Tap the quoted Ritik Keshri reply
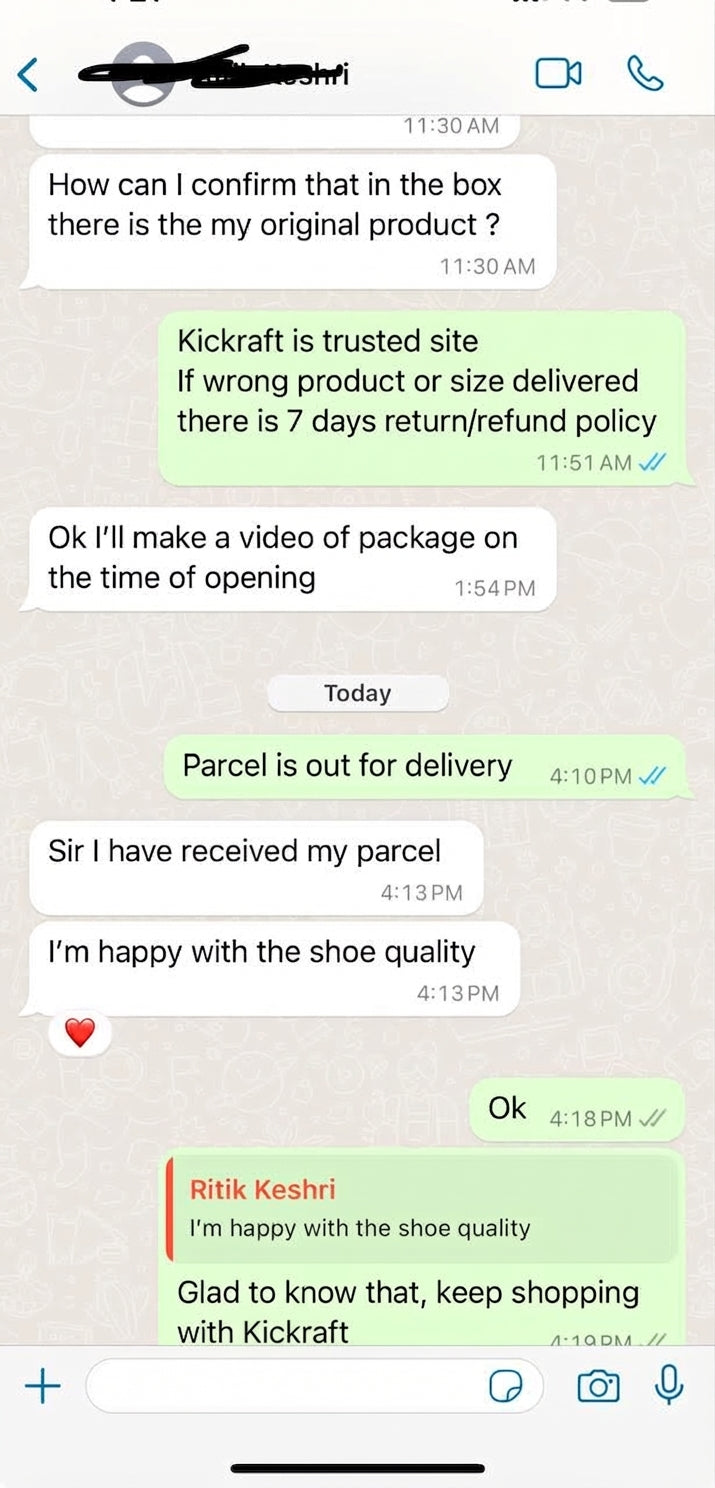 [x=420, y=1208]
